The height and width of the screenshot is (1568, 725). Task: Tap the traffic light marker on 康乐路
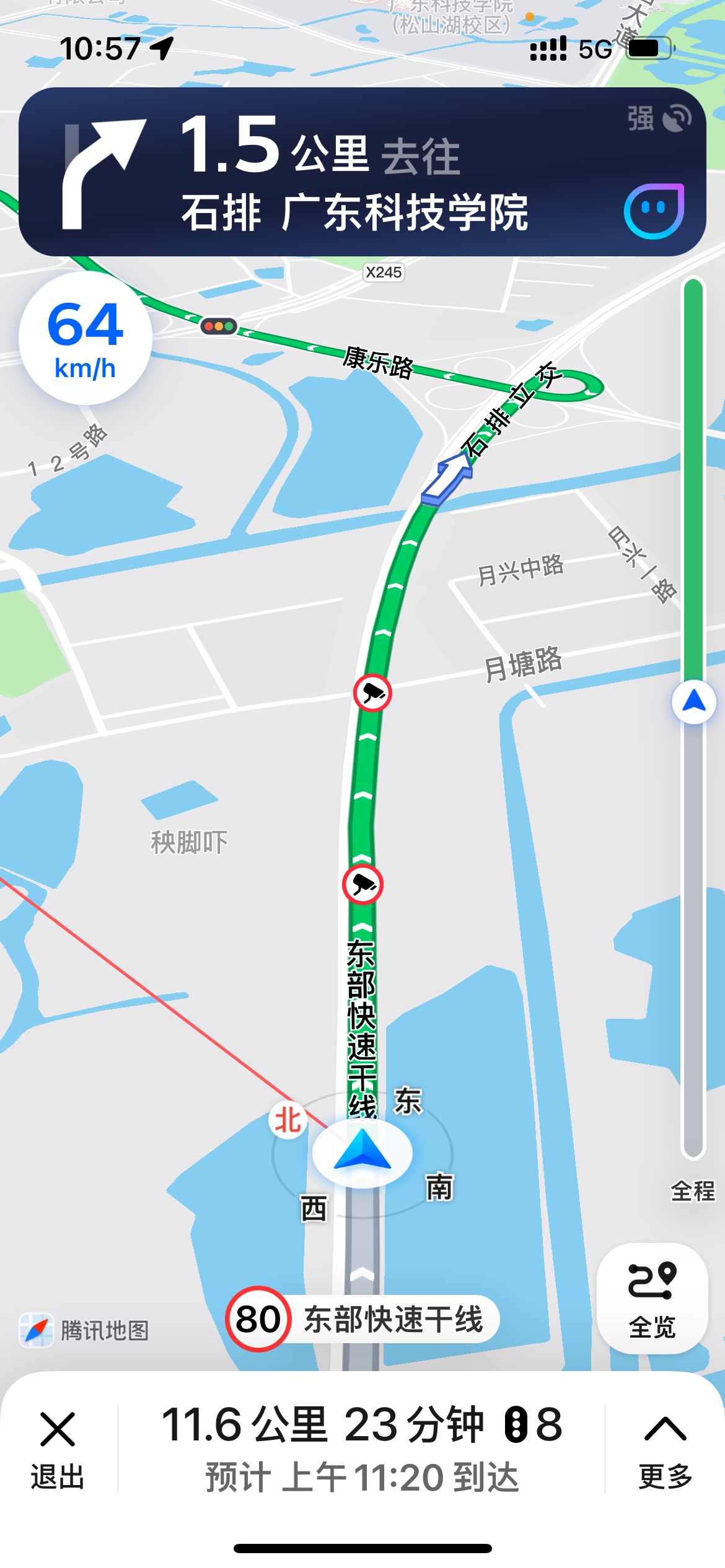click(219, 326)
